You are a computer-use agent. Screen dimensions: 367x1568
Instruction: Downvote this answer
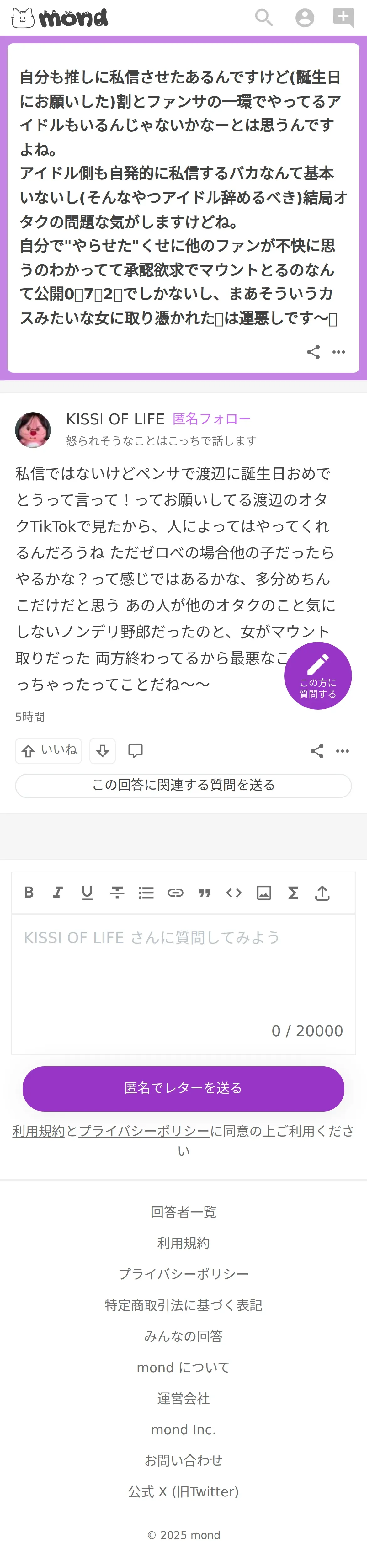[102, 750]
